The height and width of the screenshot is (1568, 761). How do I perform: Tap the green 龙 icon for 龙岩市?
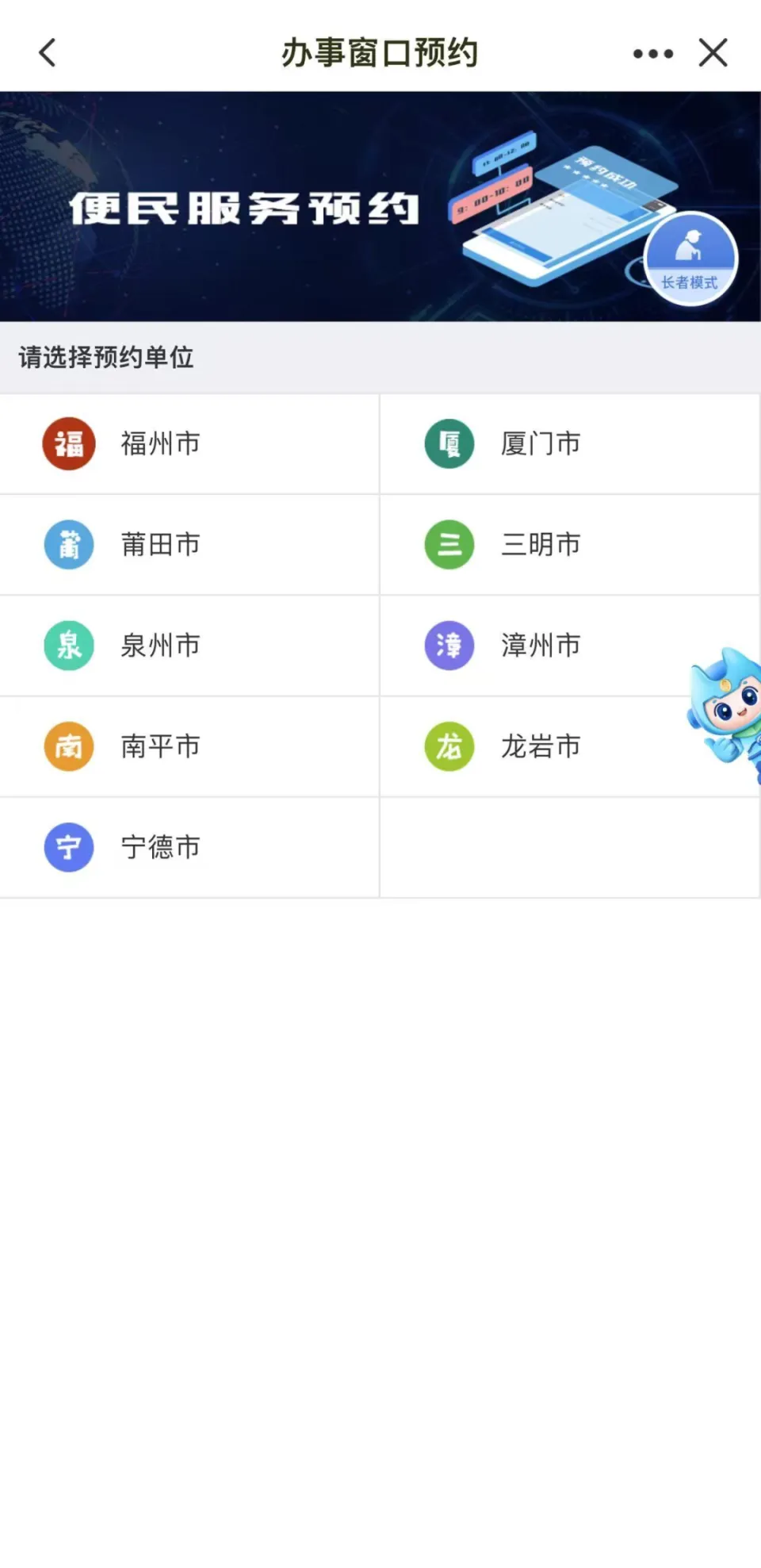(x=449, y=746)
